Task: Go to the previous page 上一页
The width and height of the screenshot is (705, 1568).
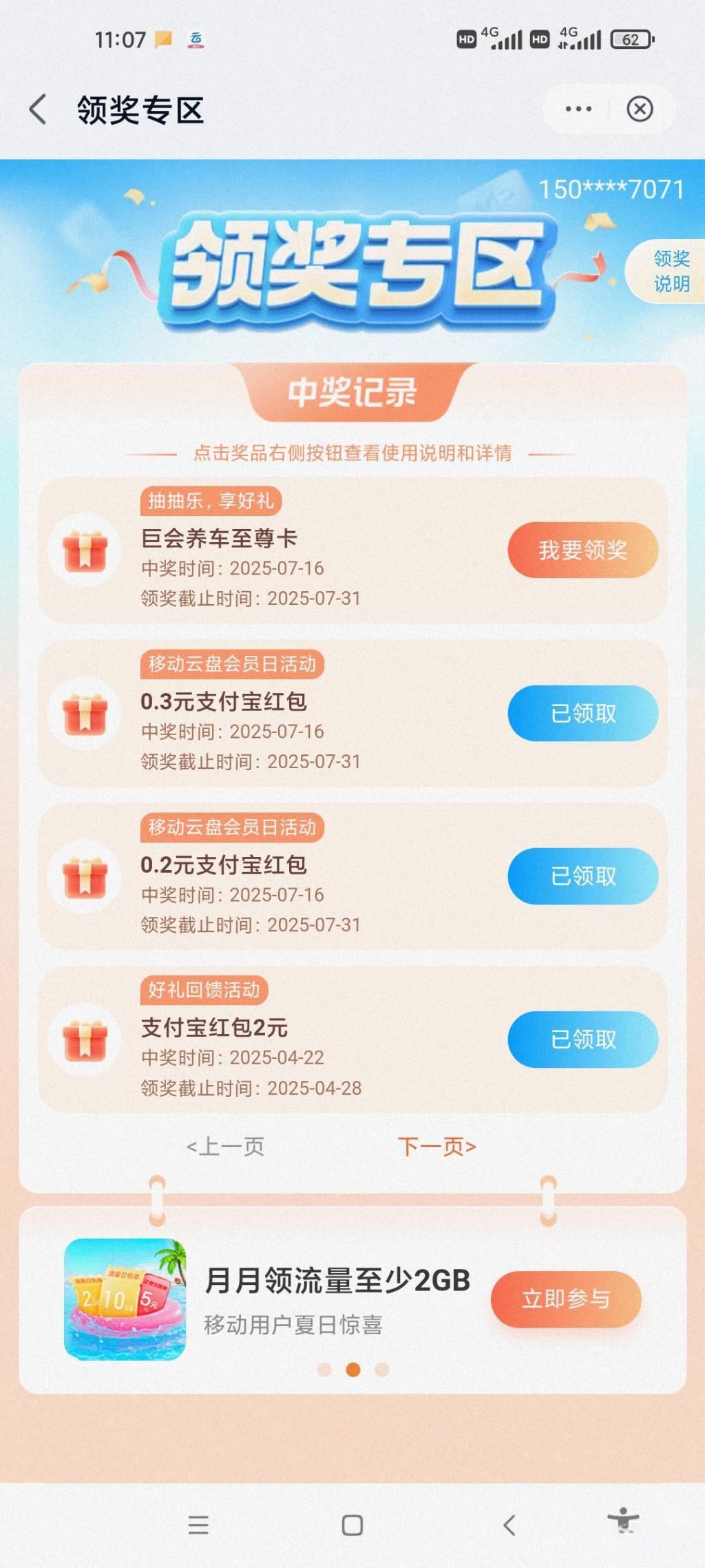Action: coord(225,1146)
